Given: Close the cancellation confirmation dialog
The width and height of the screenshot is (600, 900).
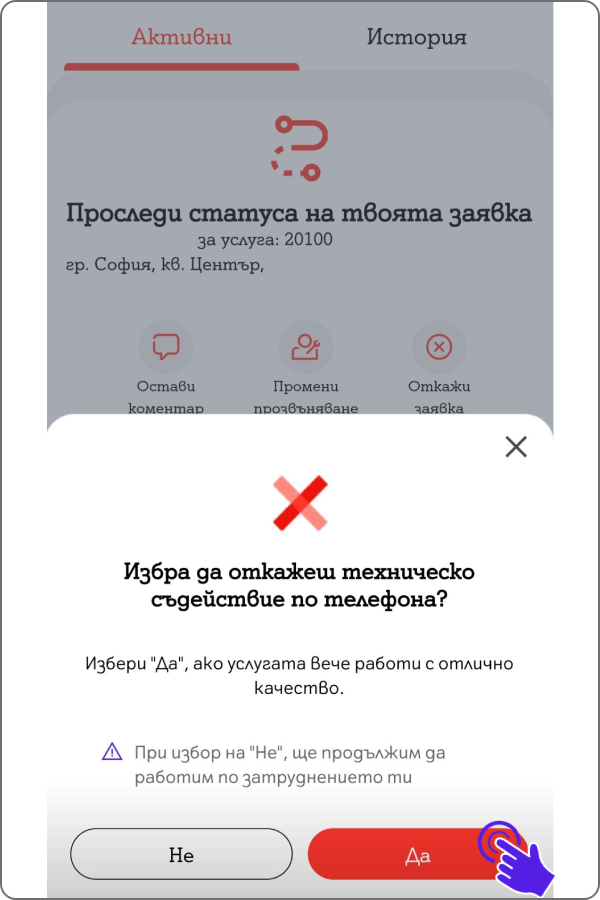Looking at the screenshot, I should [x=516, y=446].
